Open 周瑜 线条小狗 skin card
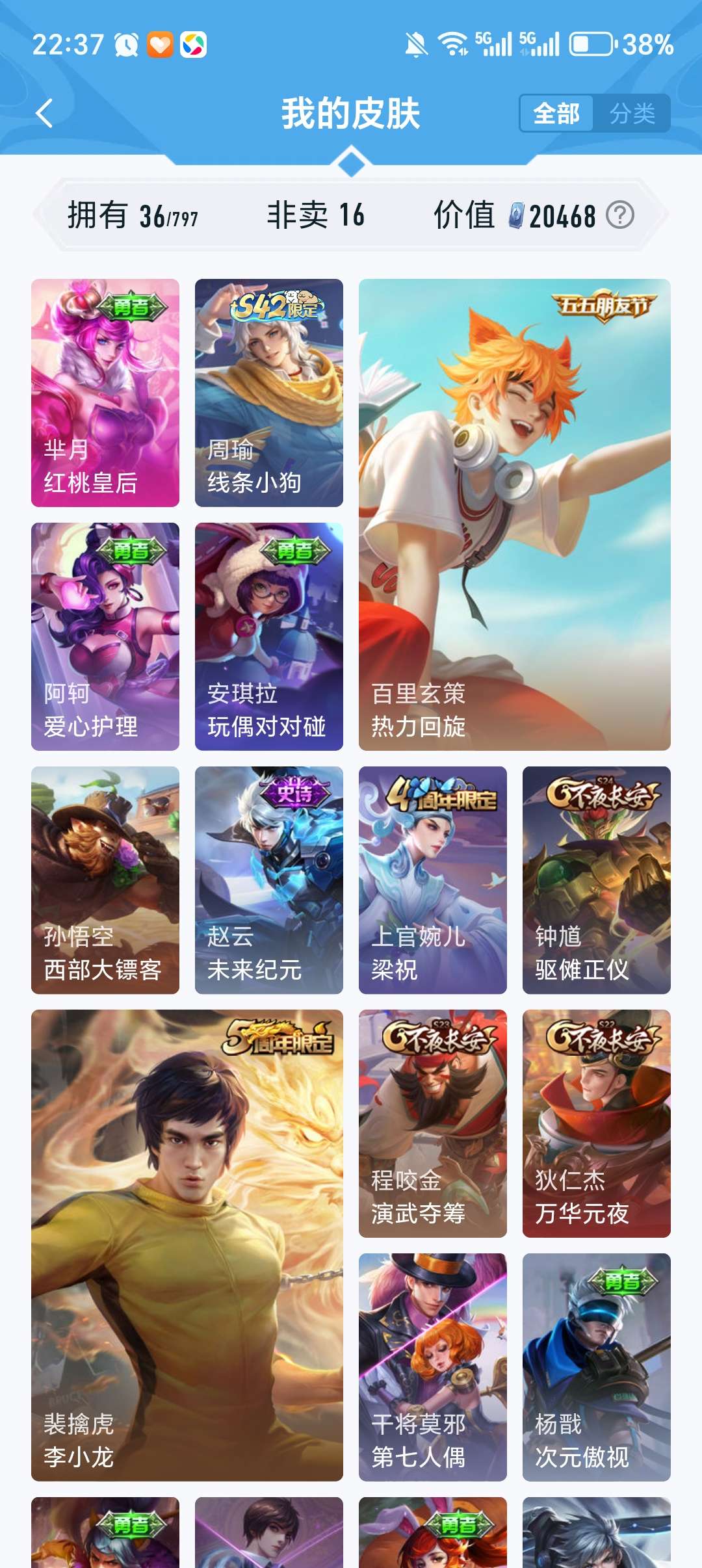Viewport: 702px width, 1568px height. (x=269, y=393)
